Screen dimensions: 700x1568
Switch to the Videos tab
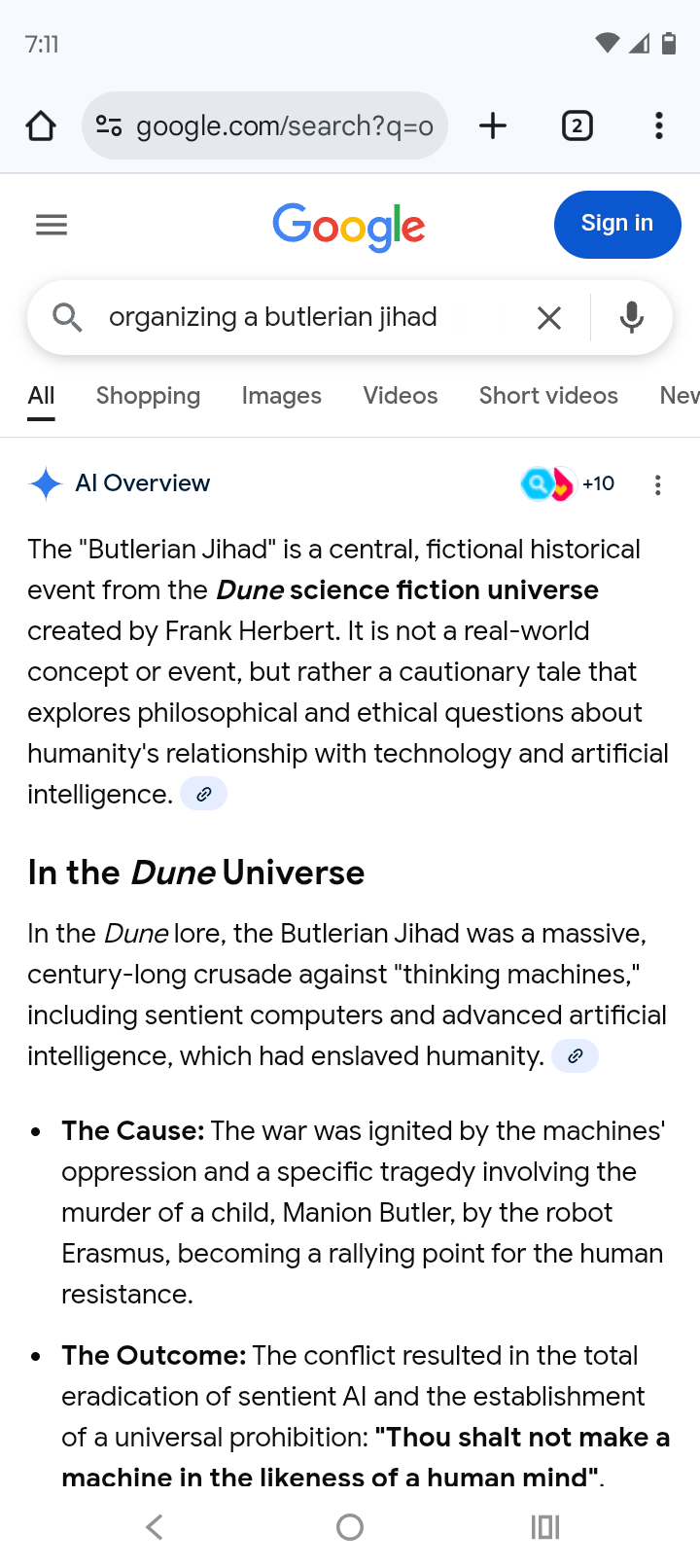click(x=400, y=396)
